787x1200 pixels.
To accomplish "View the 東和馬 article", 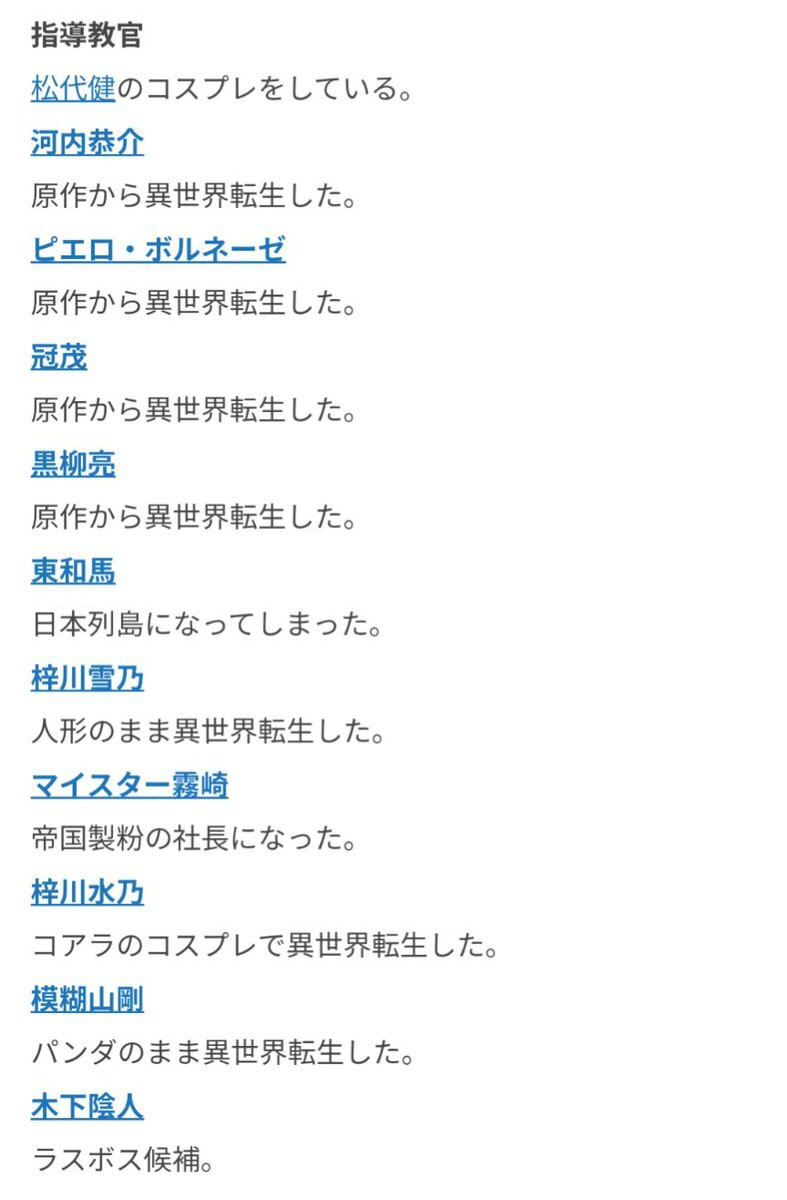I will coord(73,571).
